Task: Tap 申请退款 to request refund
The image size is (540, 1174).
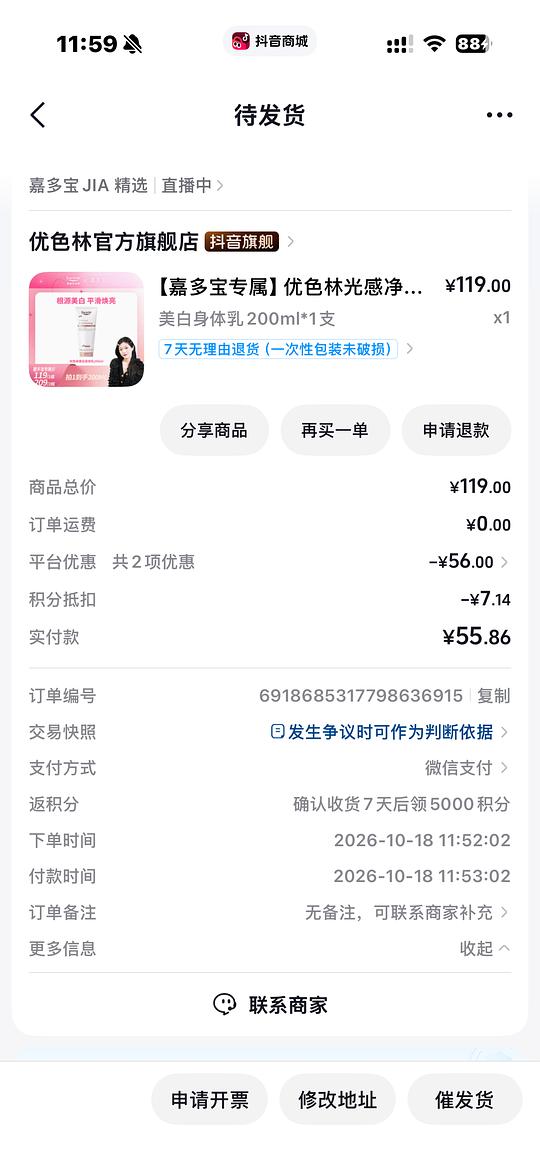Action: (456, 430)
